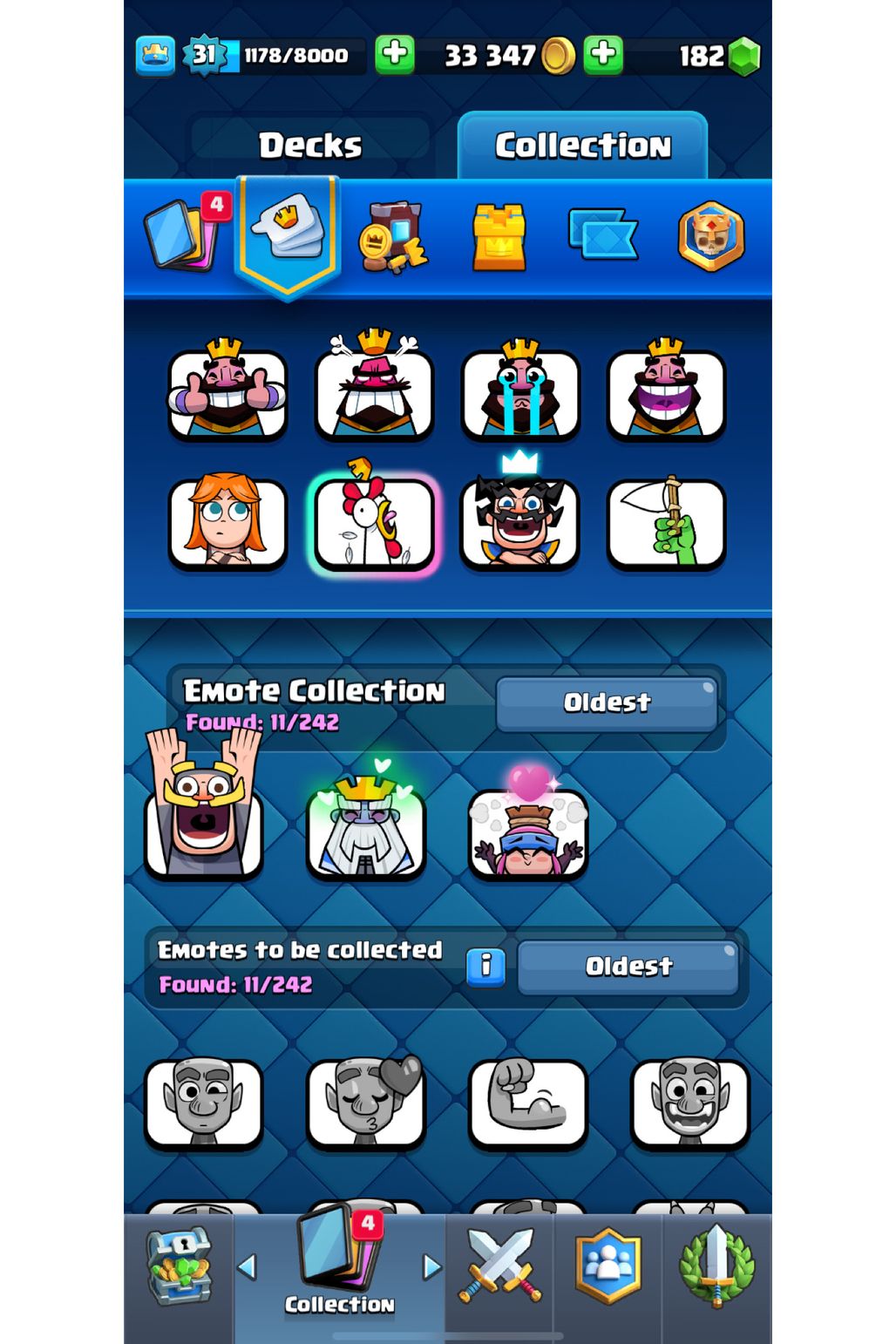Viewport: 896px width, 1344px height.
Task: Select the goblin dagger emote slot
Action: coord(667,521)
